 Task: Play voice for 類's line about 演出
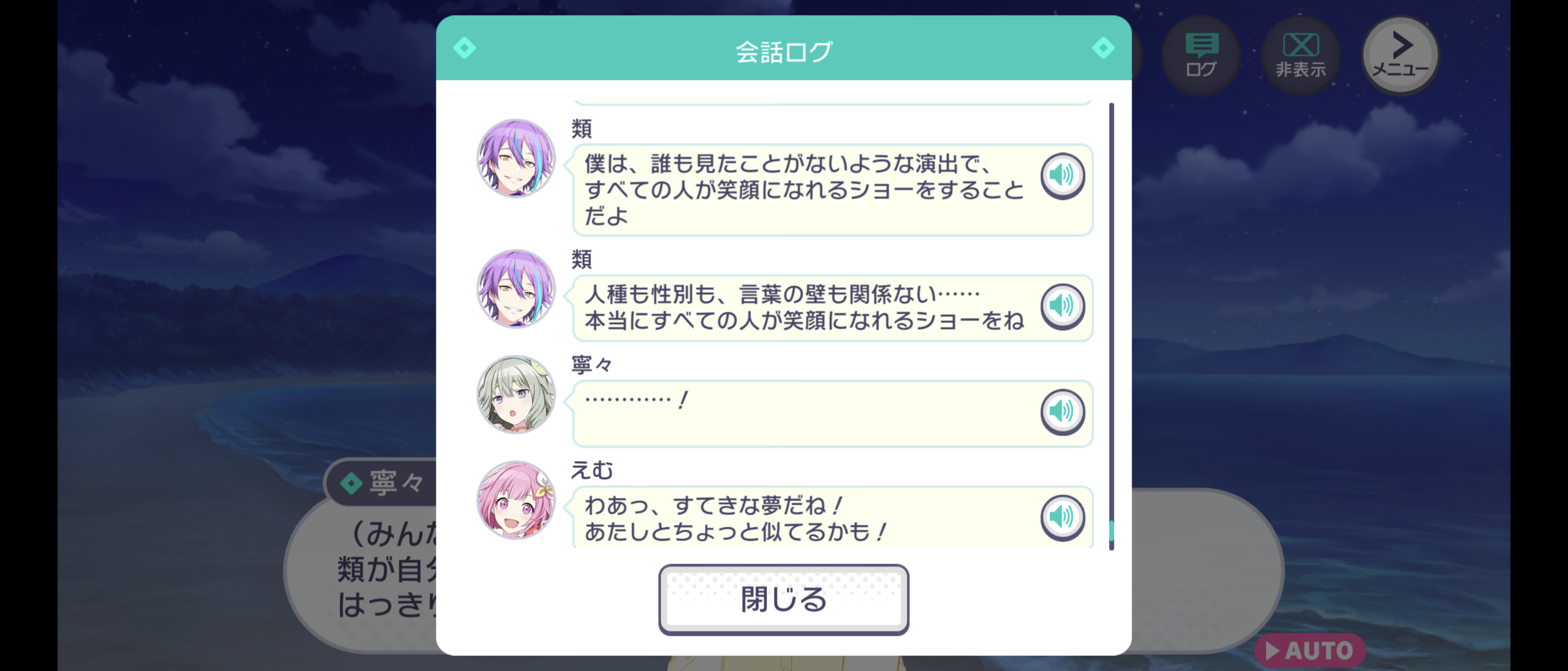click(x=1062, y=176)
